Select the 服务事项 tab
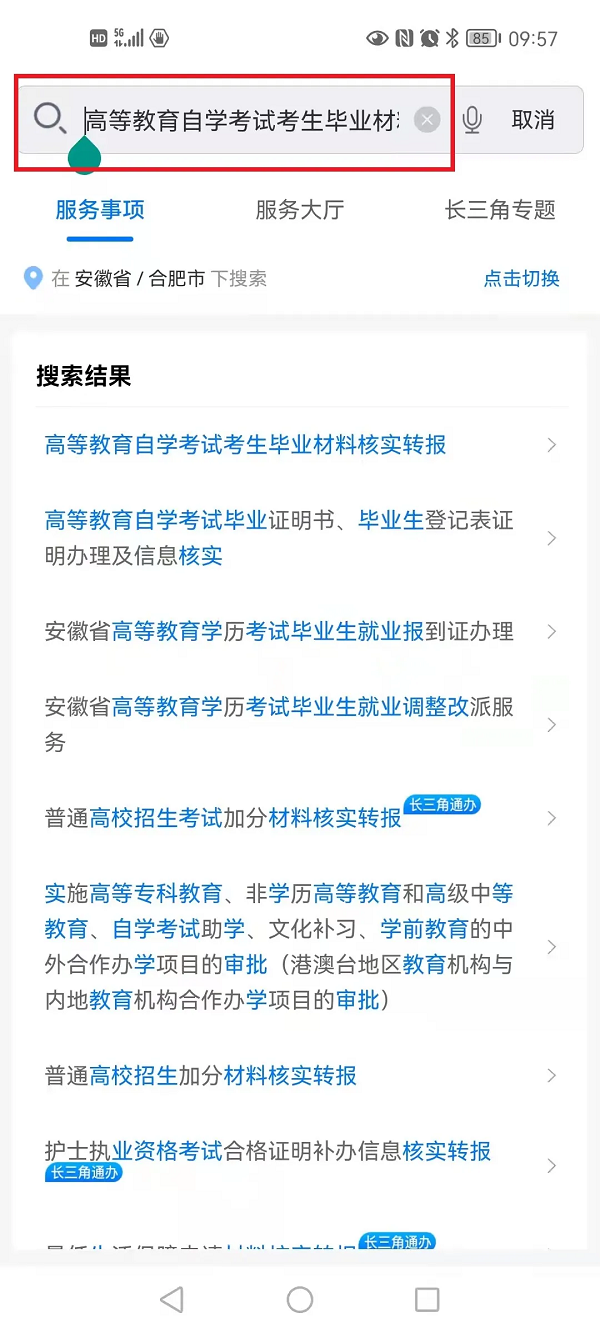This screenshot has height=1333, width=600. coord(100,210)
